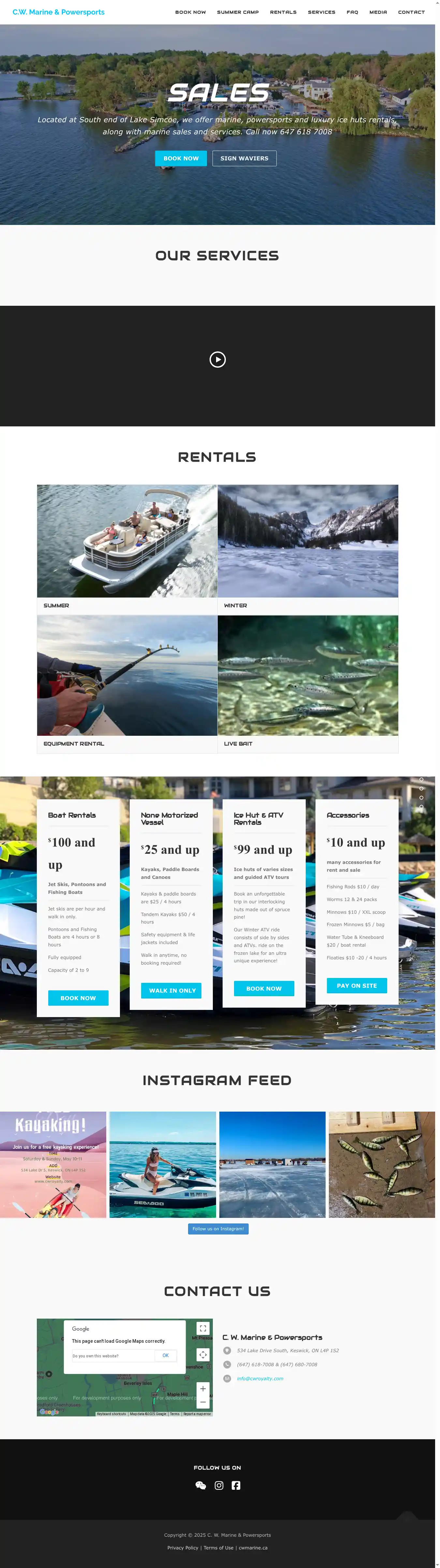This screenshot has width=440, height=1568.
Task: Tap the Book Now button in the hero banner
Action: pos(181,158)
